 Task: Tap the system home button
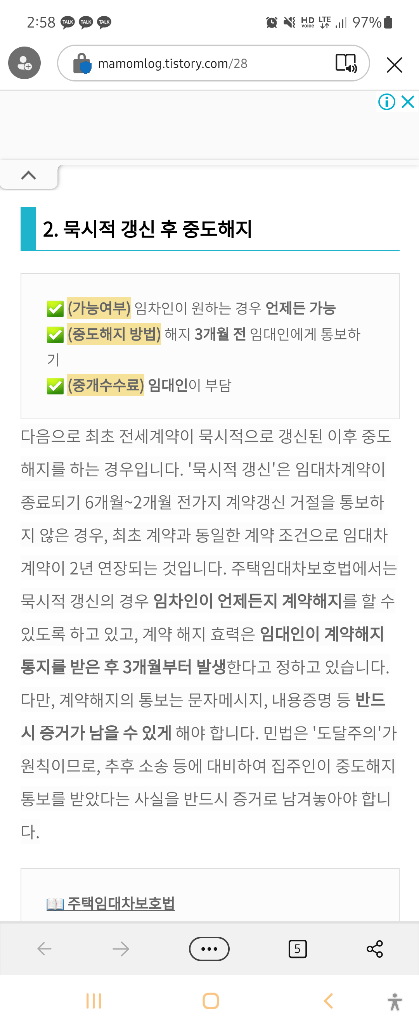[x=210, y=1000]
